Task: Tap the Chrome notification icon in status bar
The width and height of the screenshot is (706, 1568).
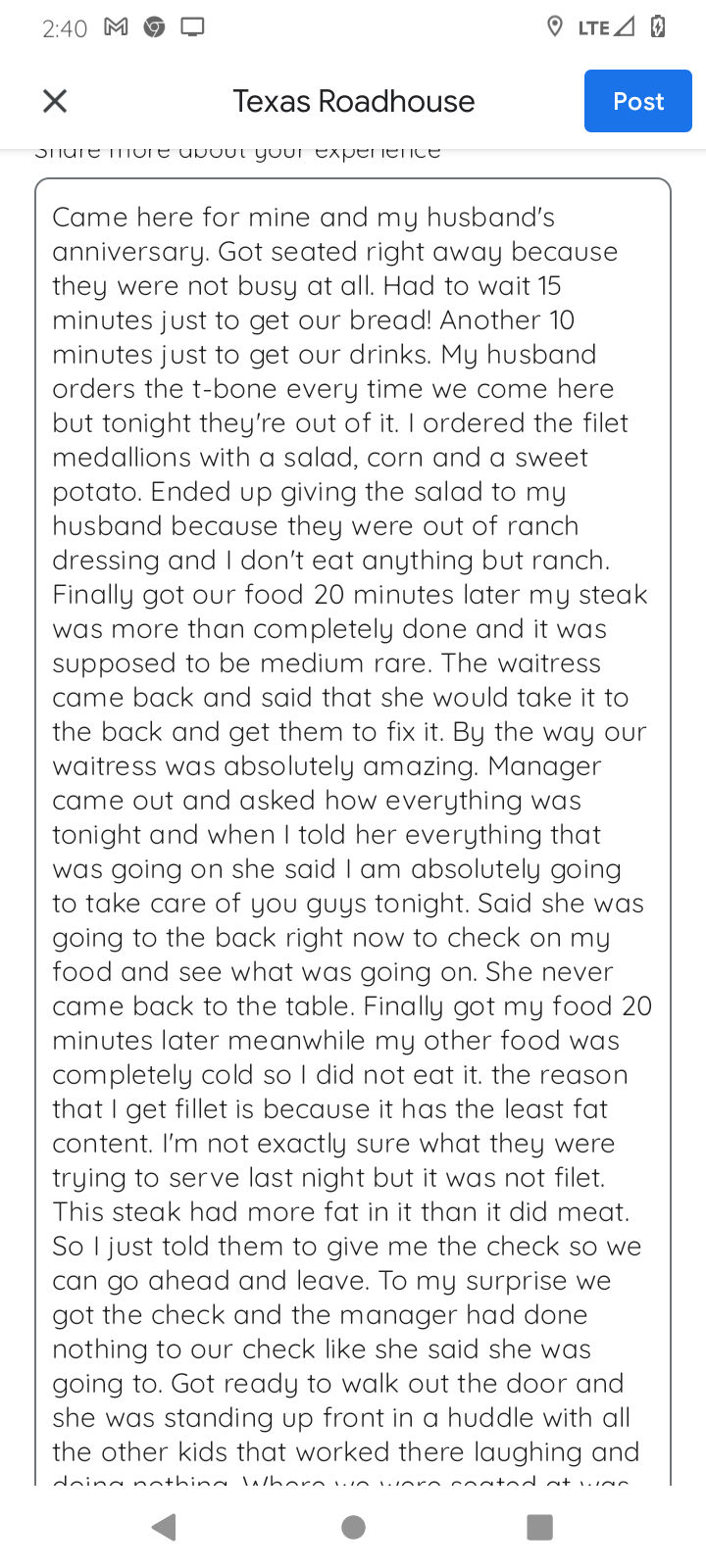Action: pyautogui.click(x=154, y=26)
